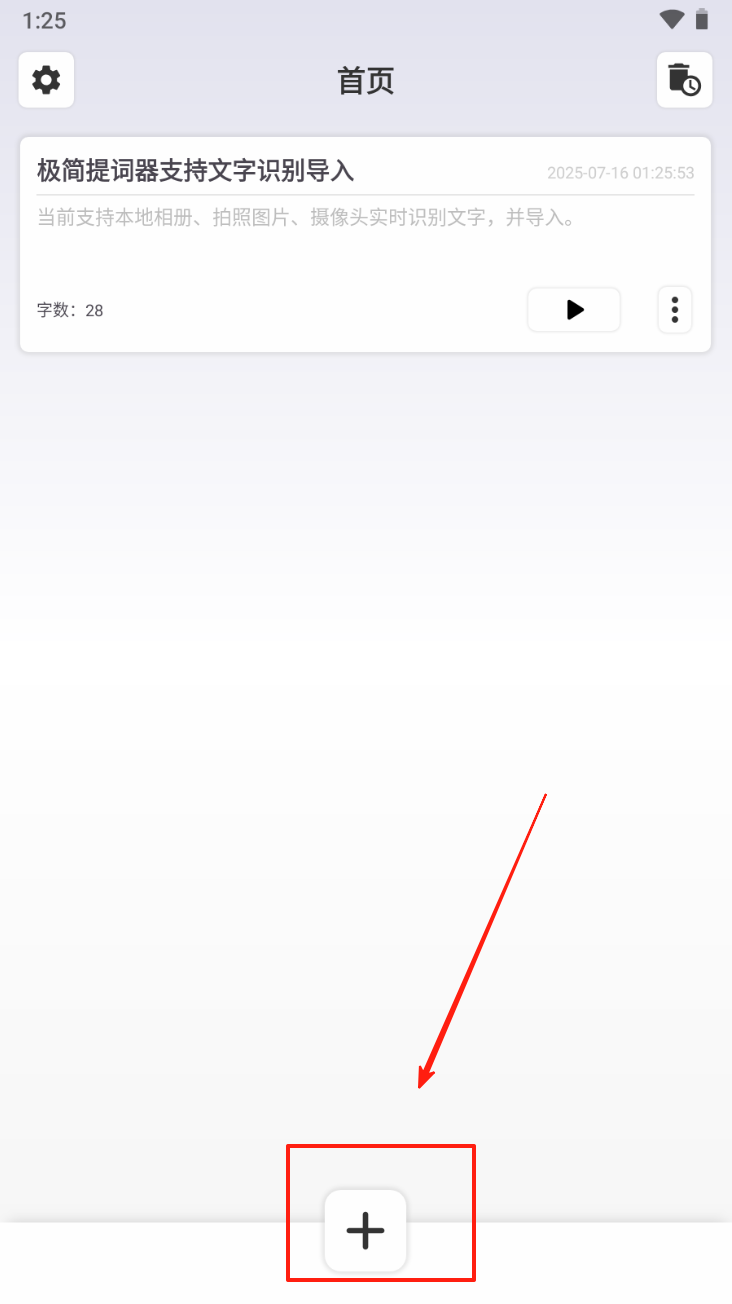Open the recently deleted trash icon
Viewport: 732px width, 1304px height.
(x=684, y=80)
